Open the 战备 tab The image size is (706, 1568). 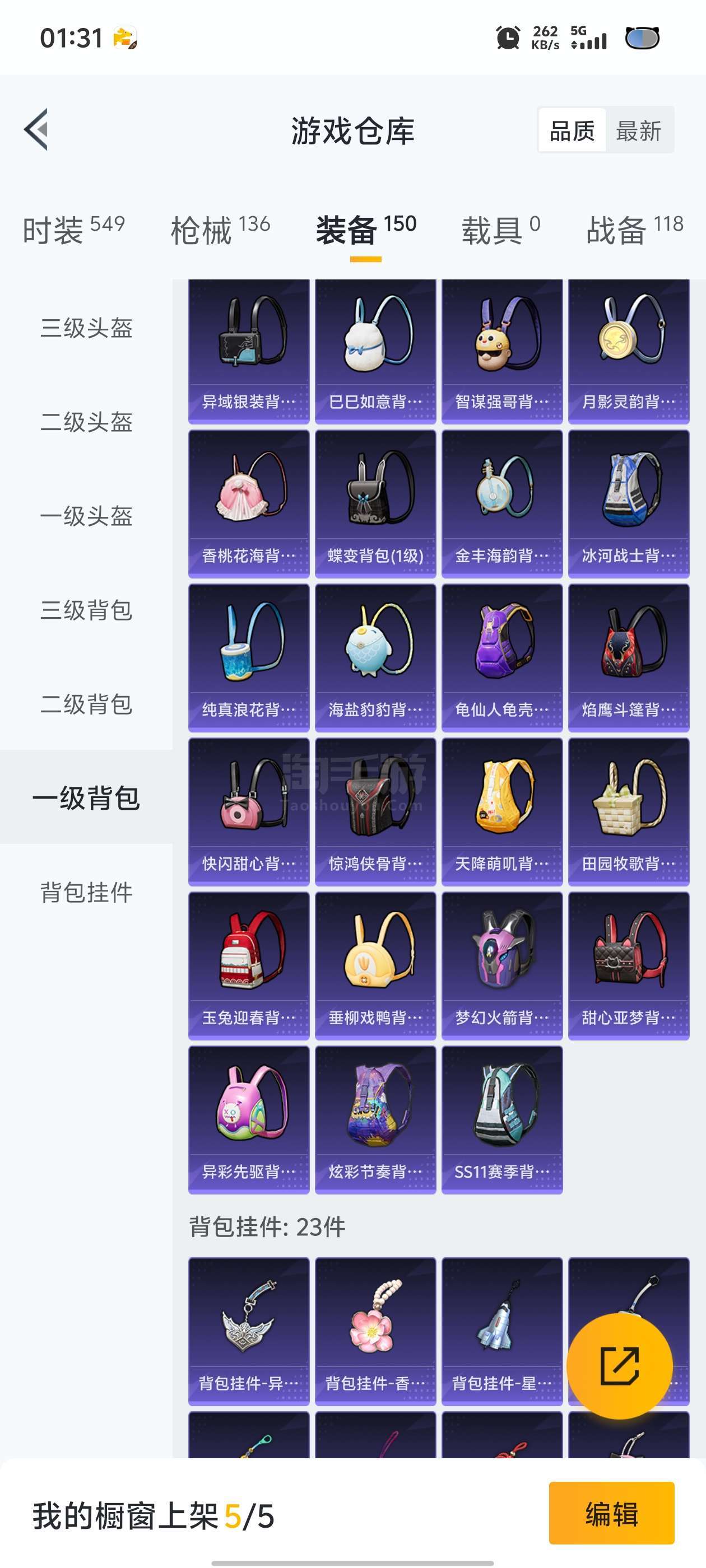pos(634,230)
